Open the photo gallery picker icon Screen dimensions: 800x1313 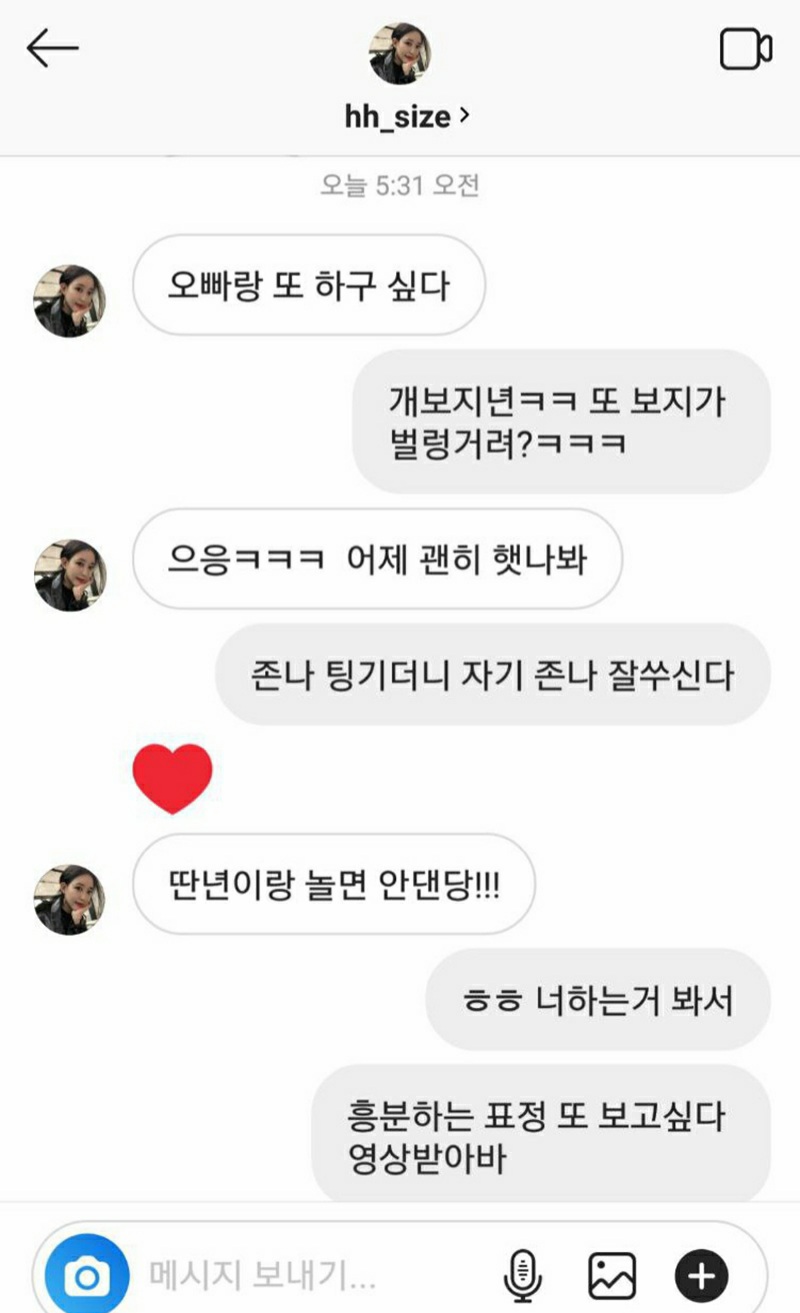[x=611, y=1276]
